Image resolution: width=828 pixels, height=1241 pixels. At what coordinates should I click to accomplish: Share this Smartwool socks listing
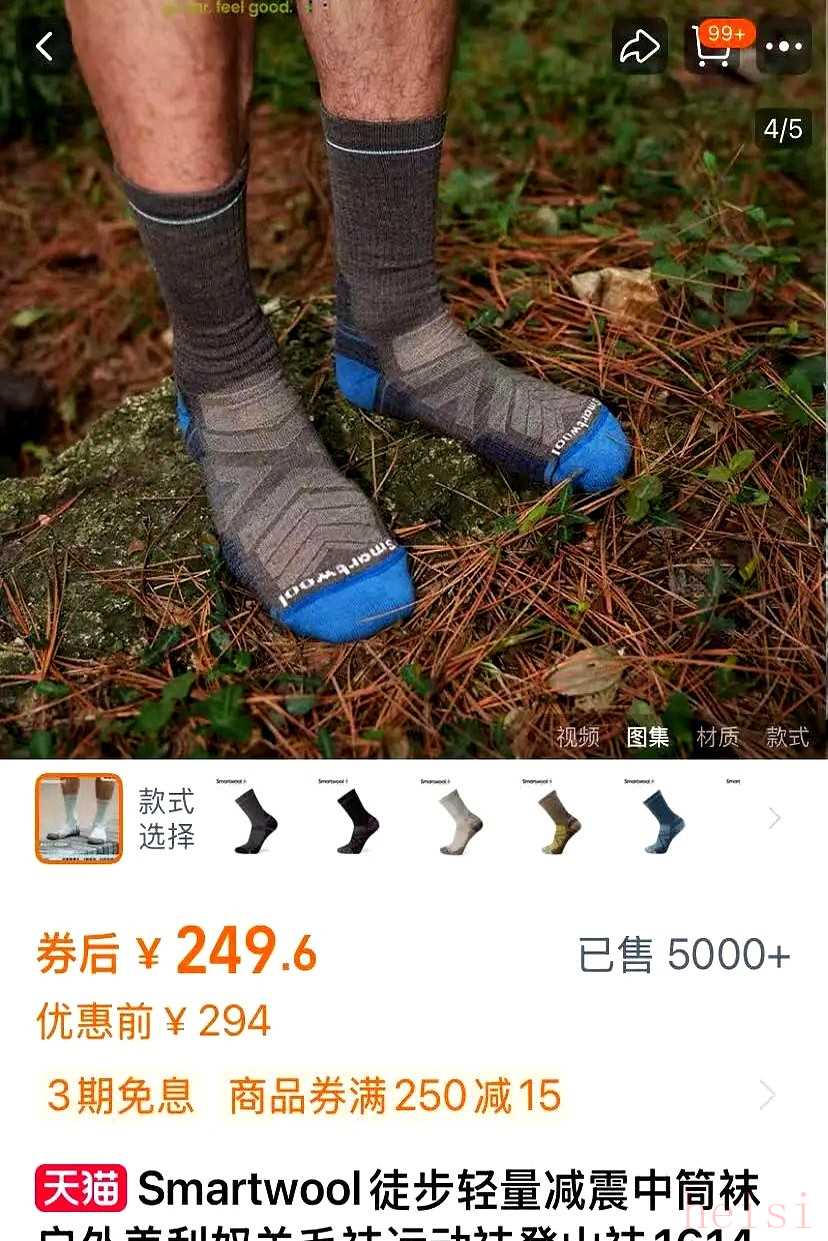point(639,47)
